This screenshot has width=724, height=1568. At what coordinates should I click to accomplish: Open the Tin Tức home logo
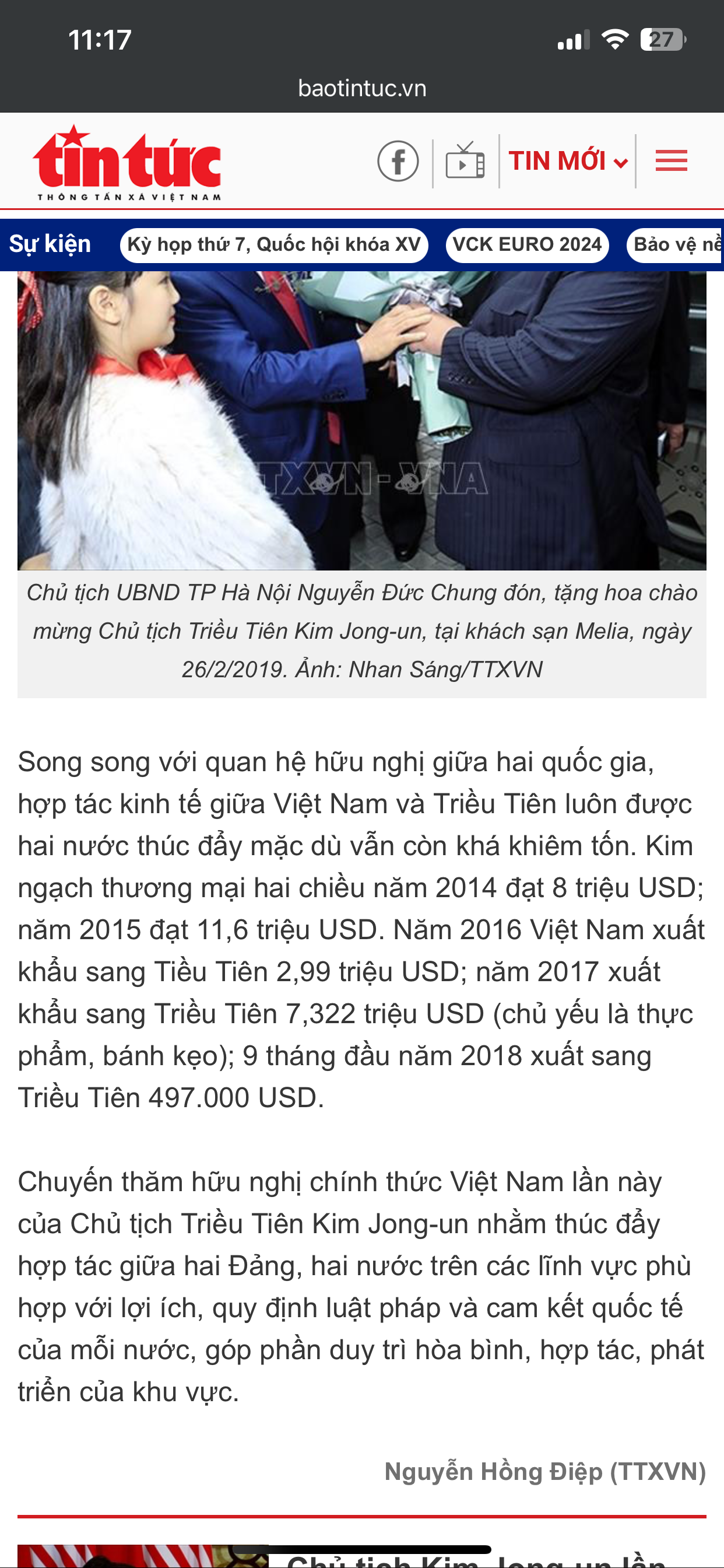(126, 162)
